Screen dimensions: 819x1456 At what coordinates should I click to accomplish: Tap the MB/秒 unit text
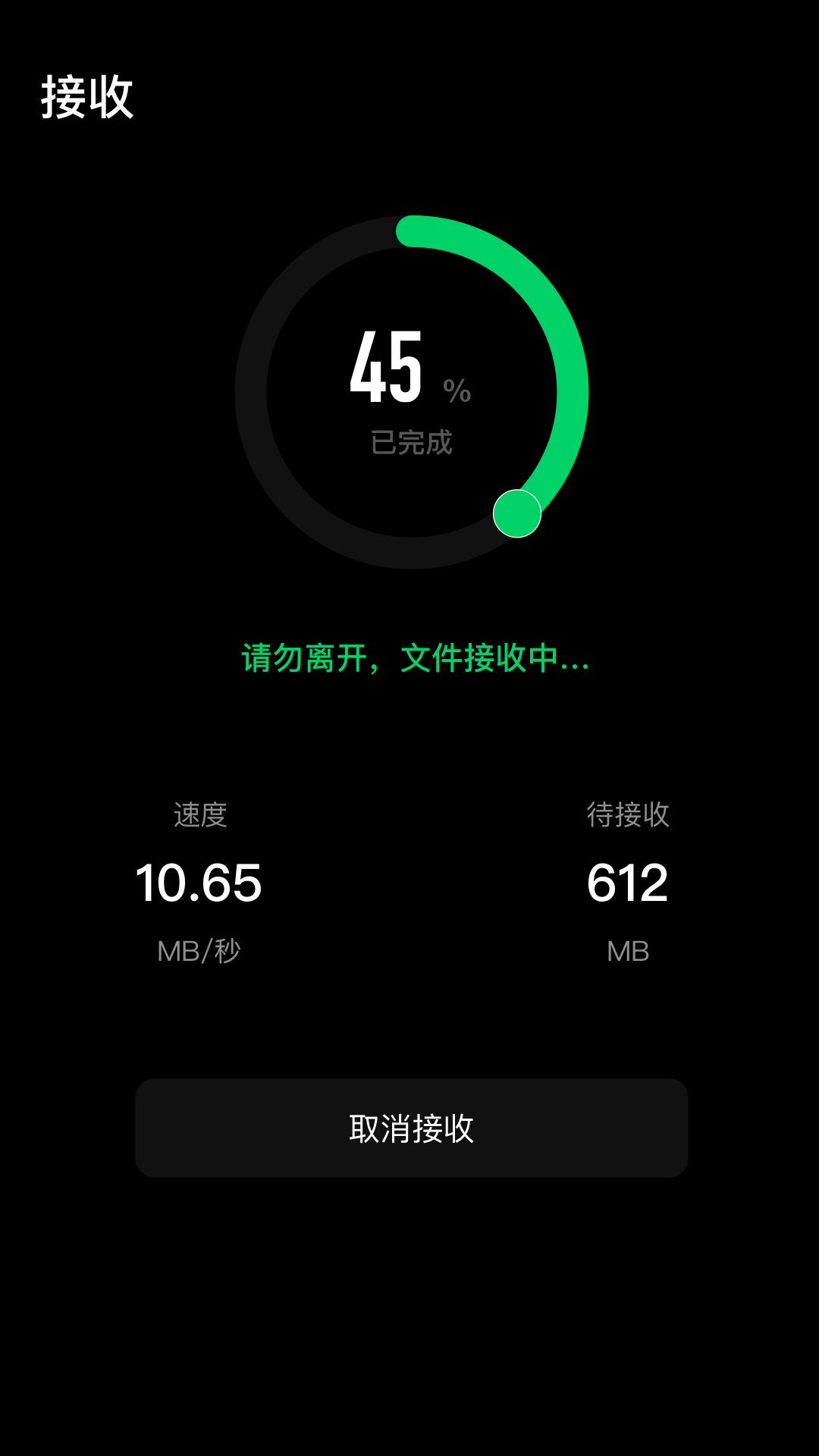click(x=198, y=950)
